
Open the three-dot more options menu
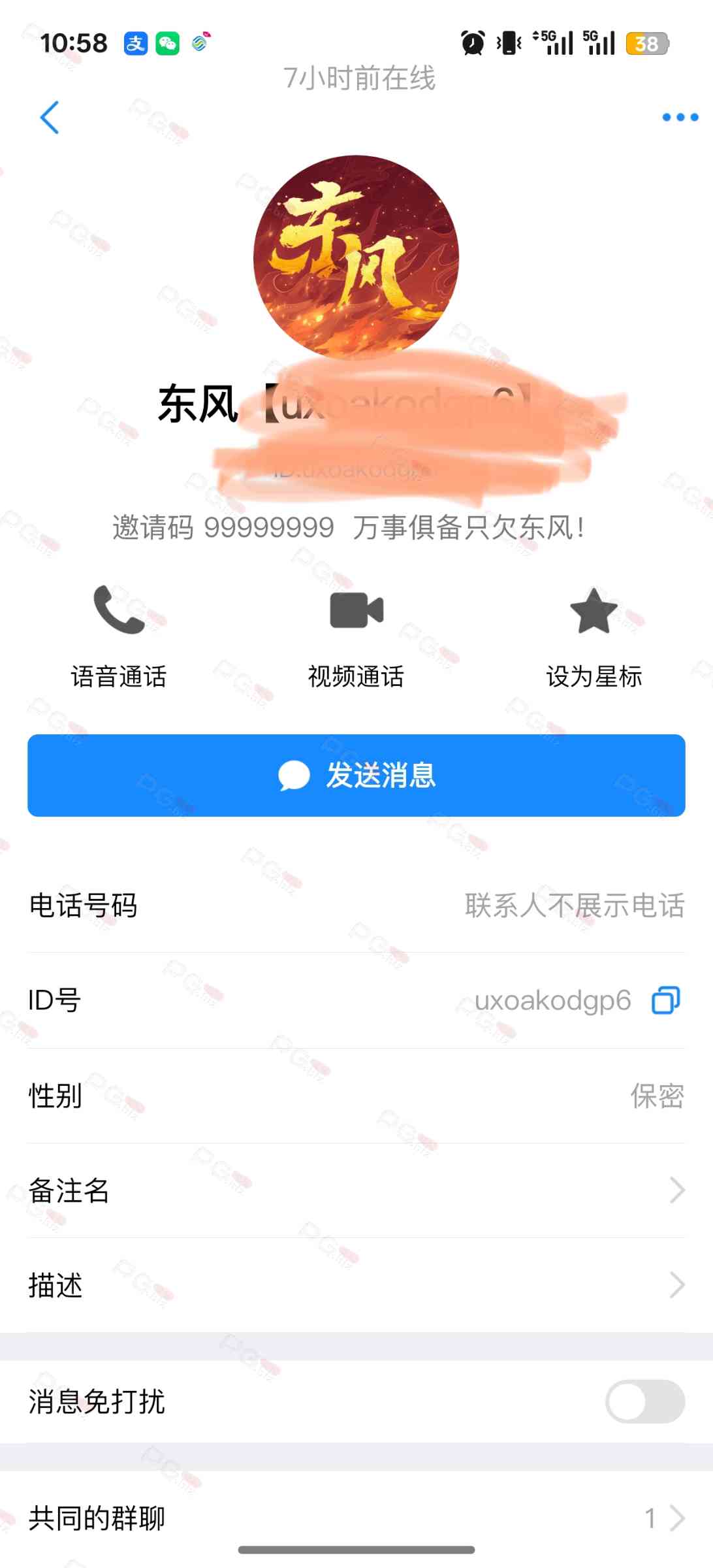[x=680, y=118]
